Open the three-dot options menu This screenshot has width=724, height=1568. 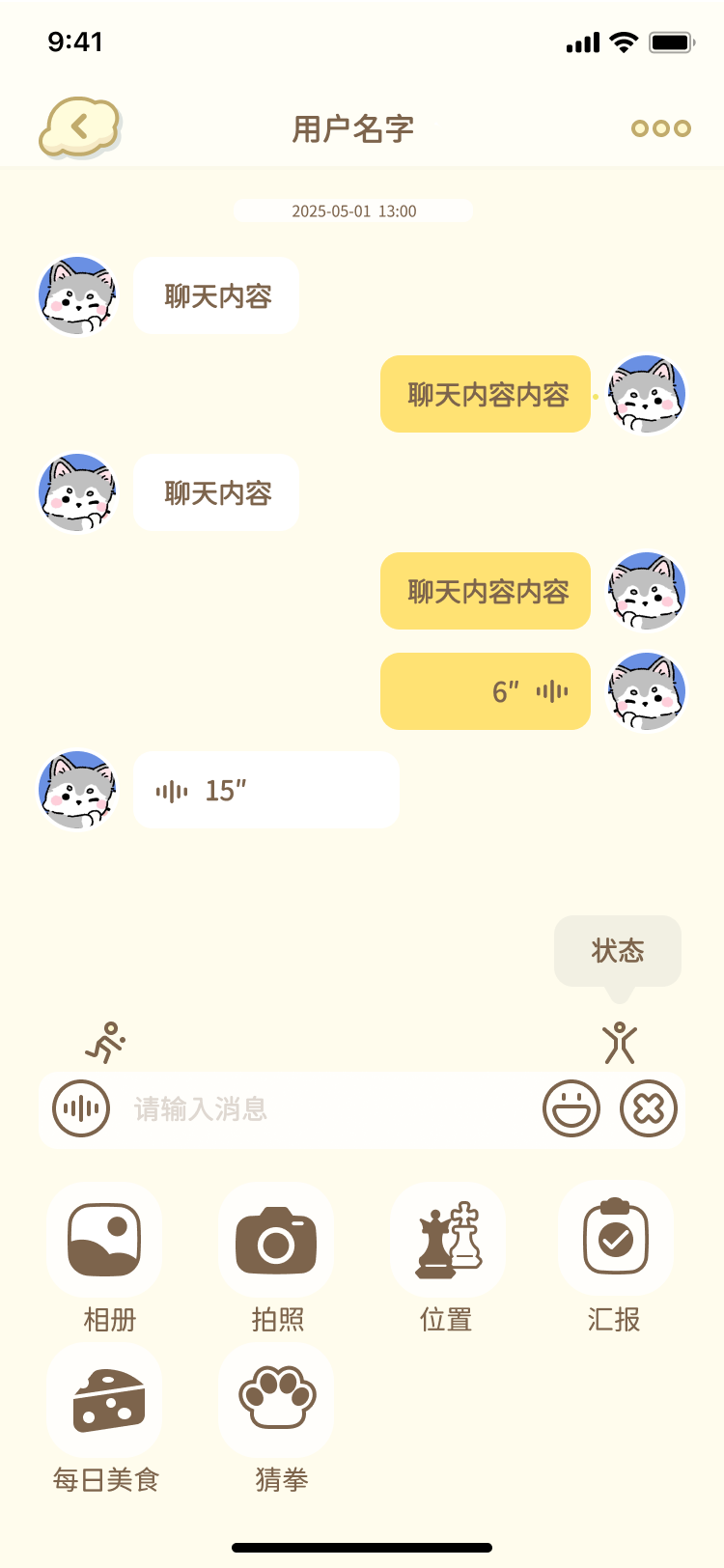coord(659,127)
